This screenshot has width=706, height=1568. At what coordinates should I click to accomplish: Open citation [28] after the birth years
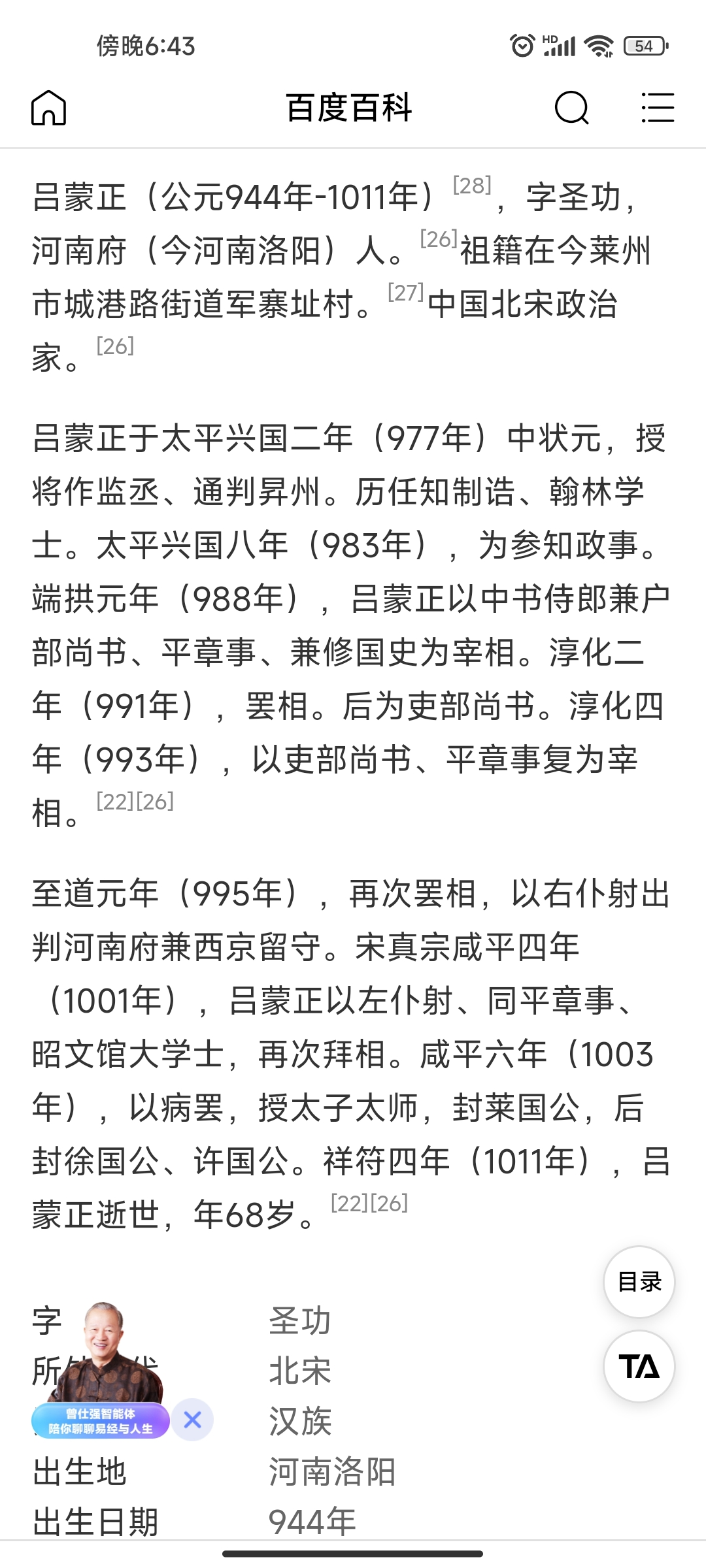point(472,186)
